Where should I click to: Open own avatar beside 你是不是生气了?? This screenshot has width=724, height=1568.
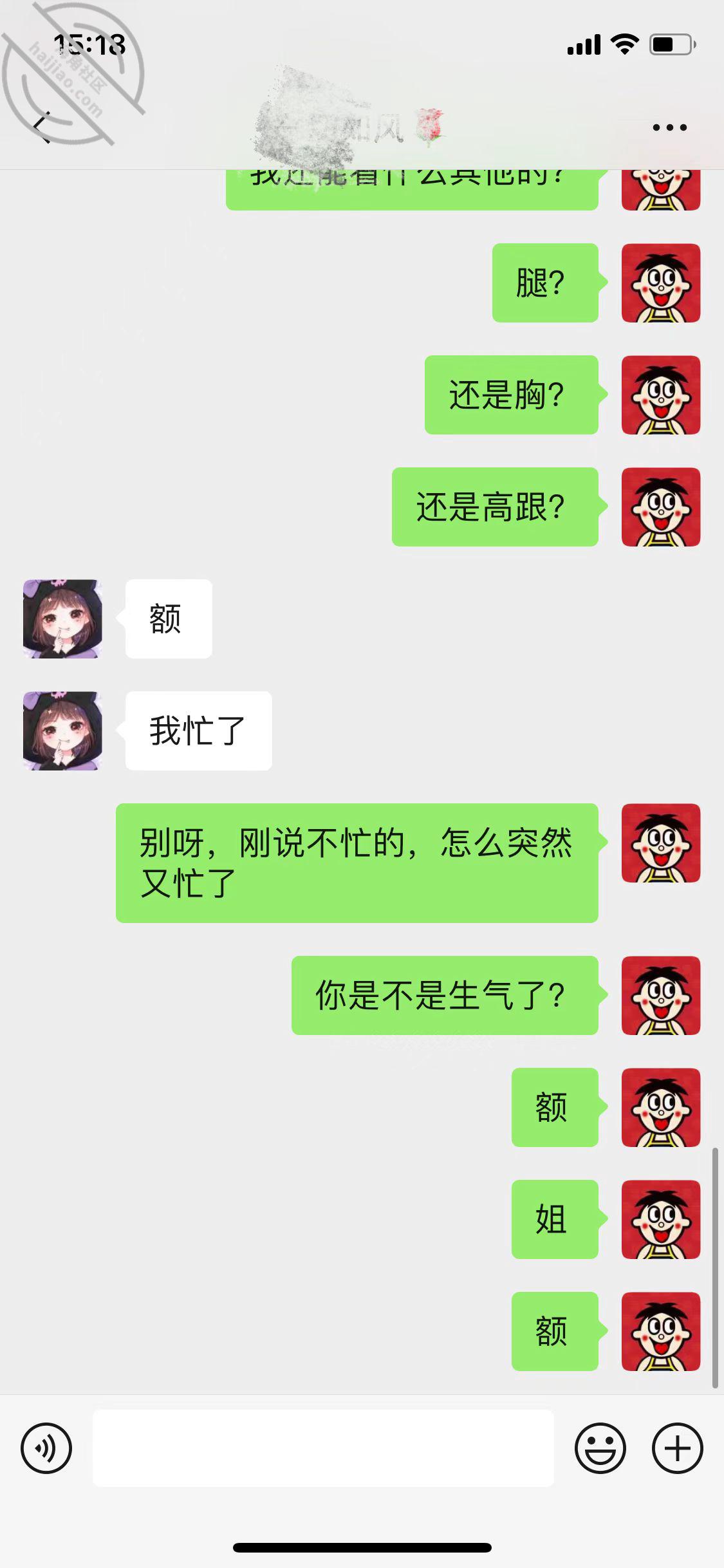[x=660, y=995]
